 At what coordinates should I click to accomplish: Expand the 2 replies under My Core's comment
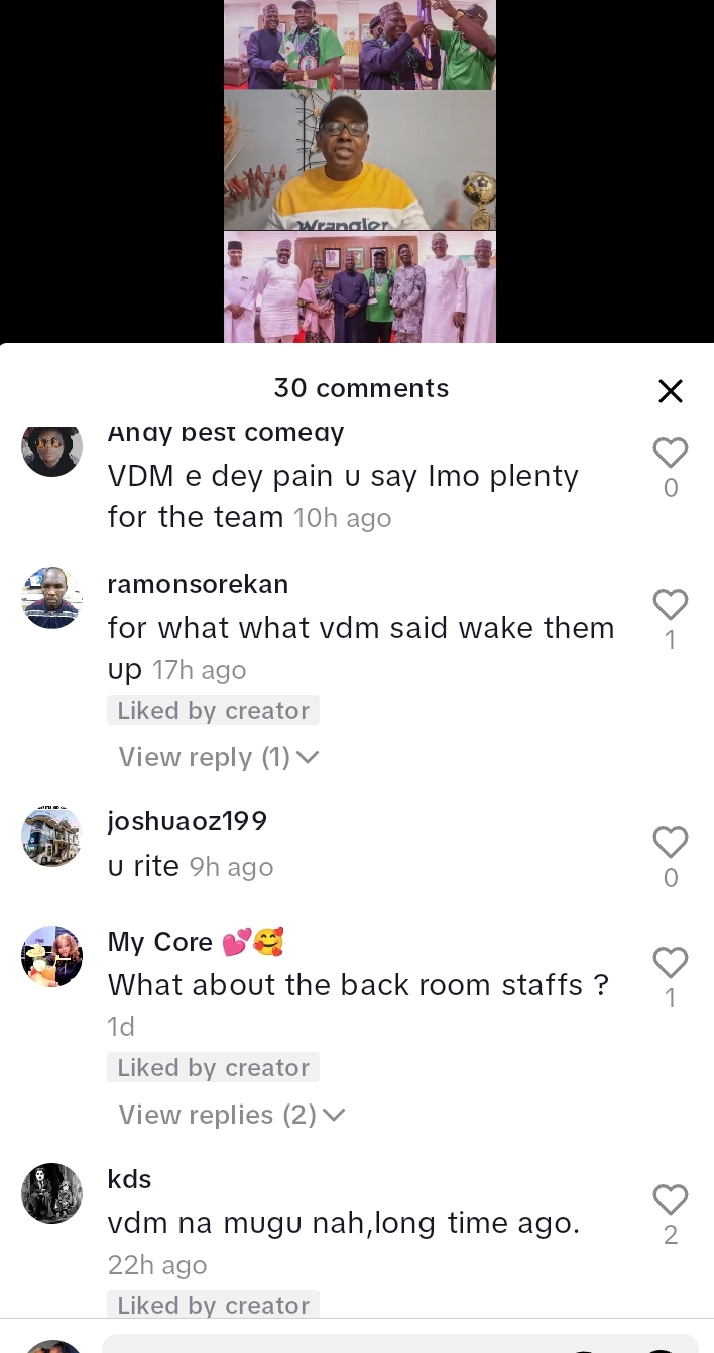pyautogui.click(x=231, y=1115)
